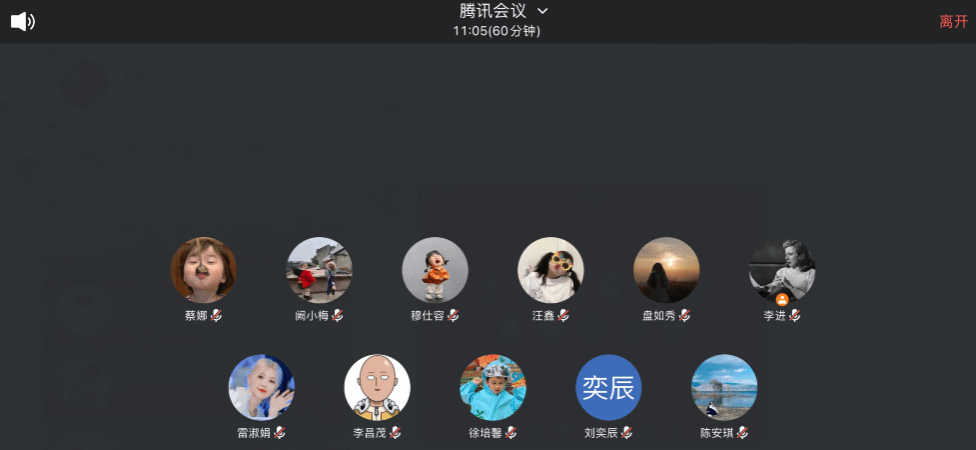Tap host 李进's avatar

782,270
